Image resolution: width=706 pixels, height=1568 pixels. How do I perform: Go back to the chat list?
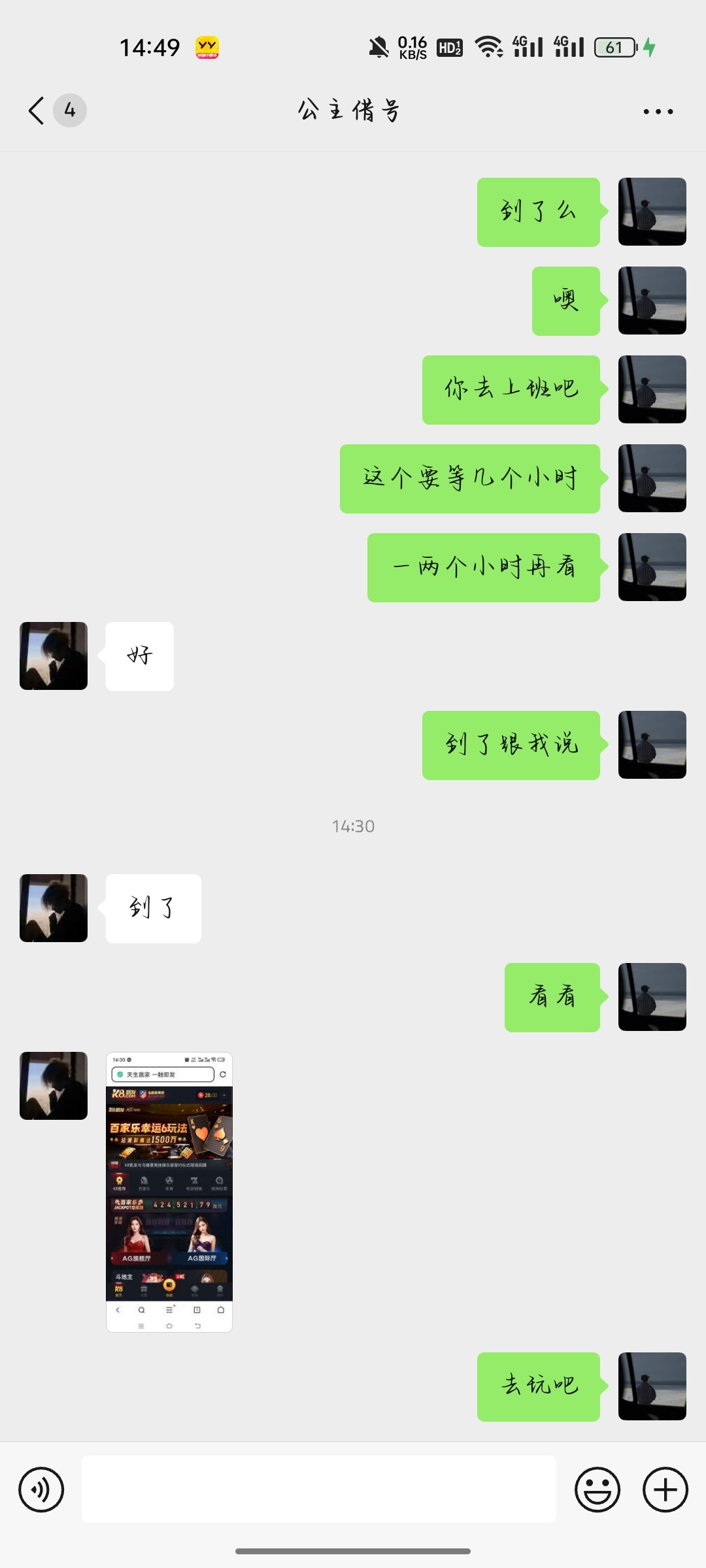coord(37,110)
